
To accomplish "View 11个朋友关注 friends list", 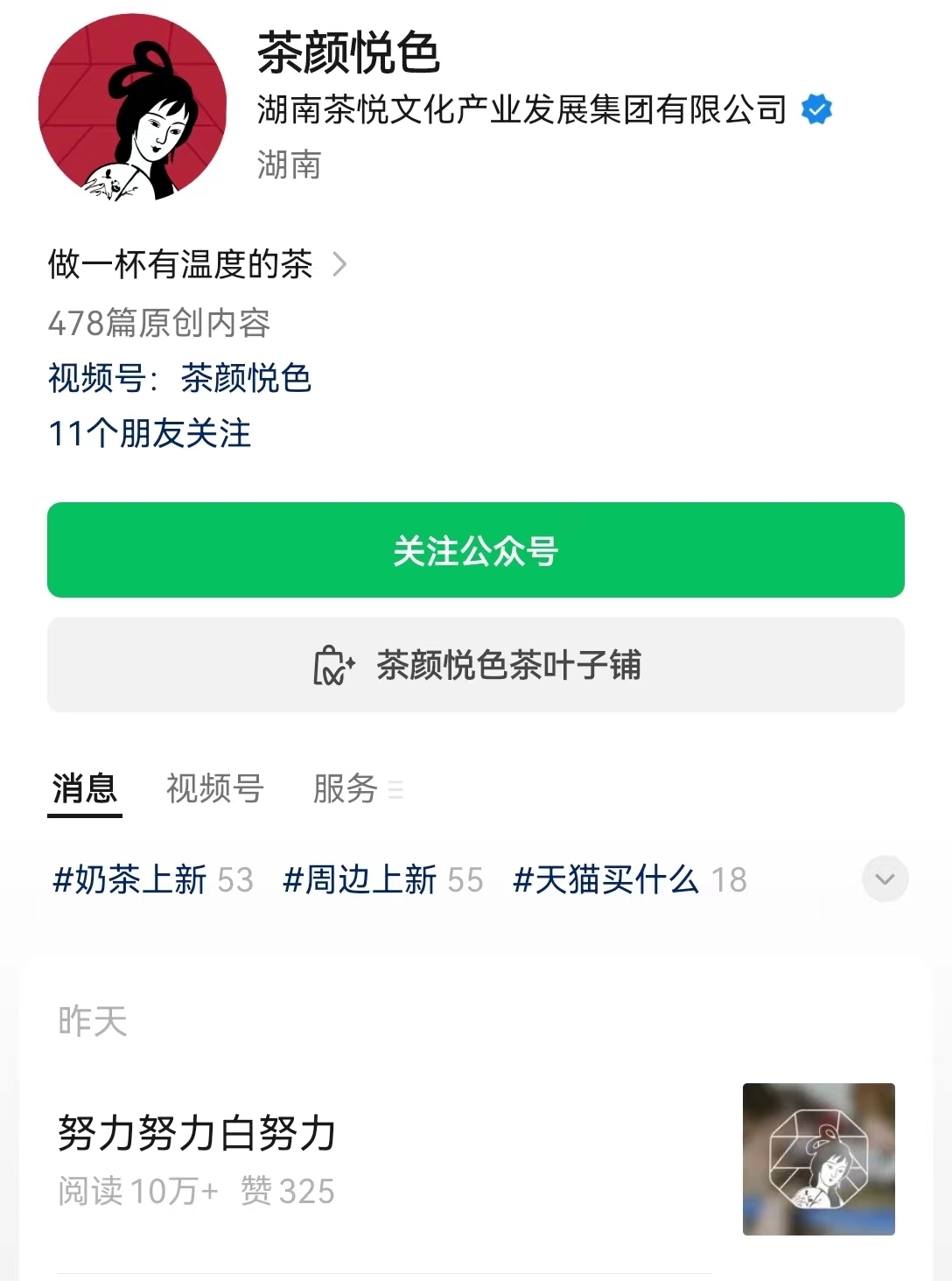I will [149, 433].
